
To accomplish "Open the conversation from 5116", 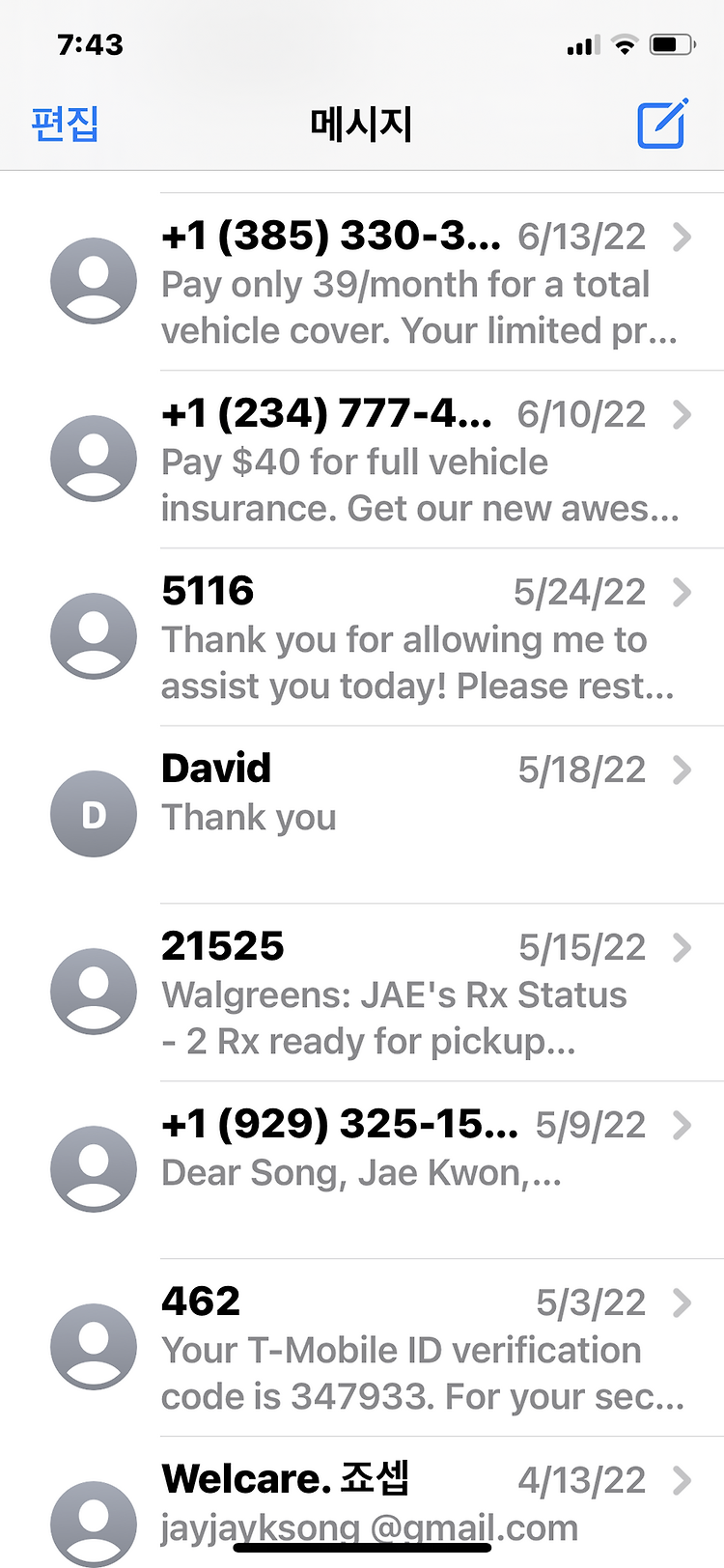I will coord(362,637).
